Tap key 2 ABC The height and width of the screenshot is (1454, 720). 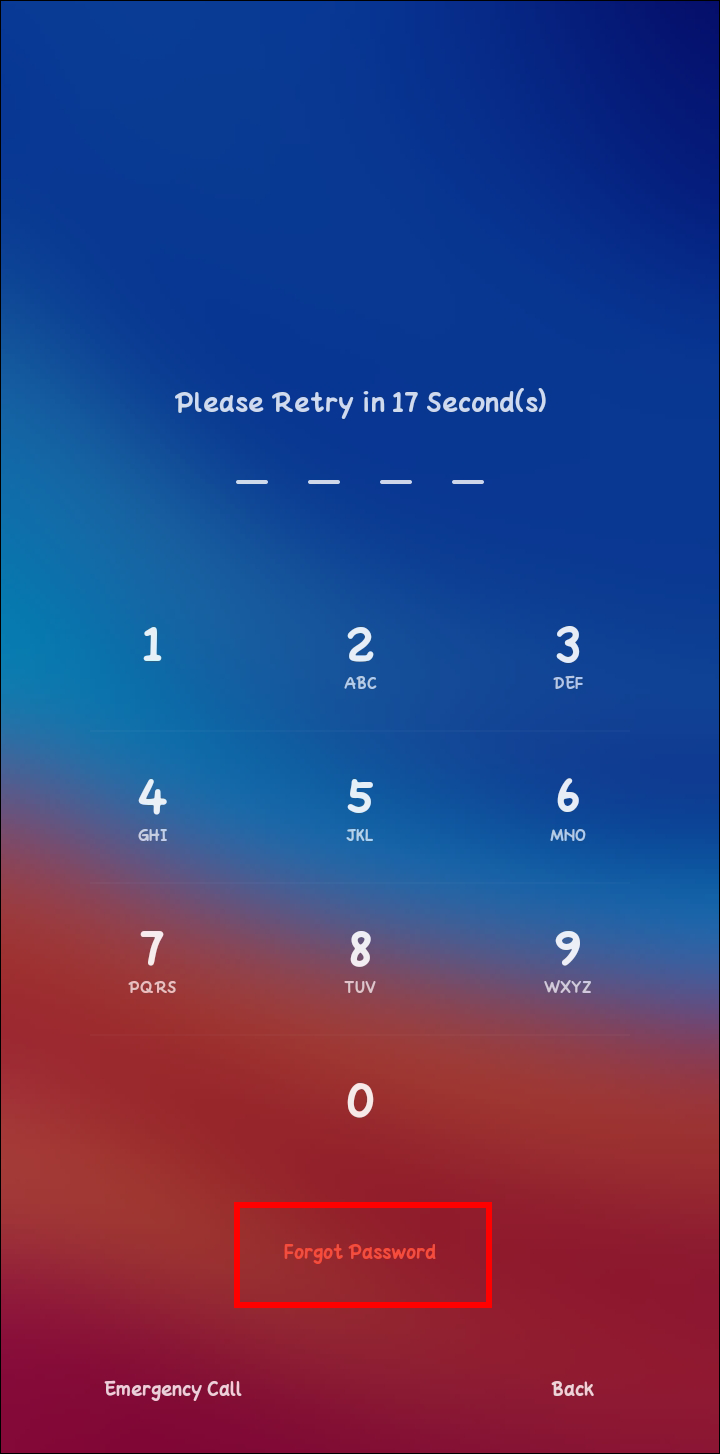[x=360, y=657]
